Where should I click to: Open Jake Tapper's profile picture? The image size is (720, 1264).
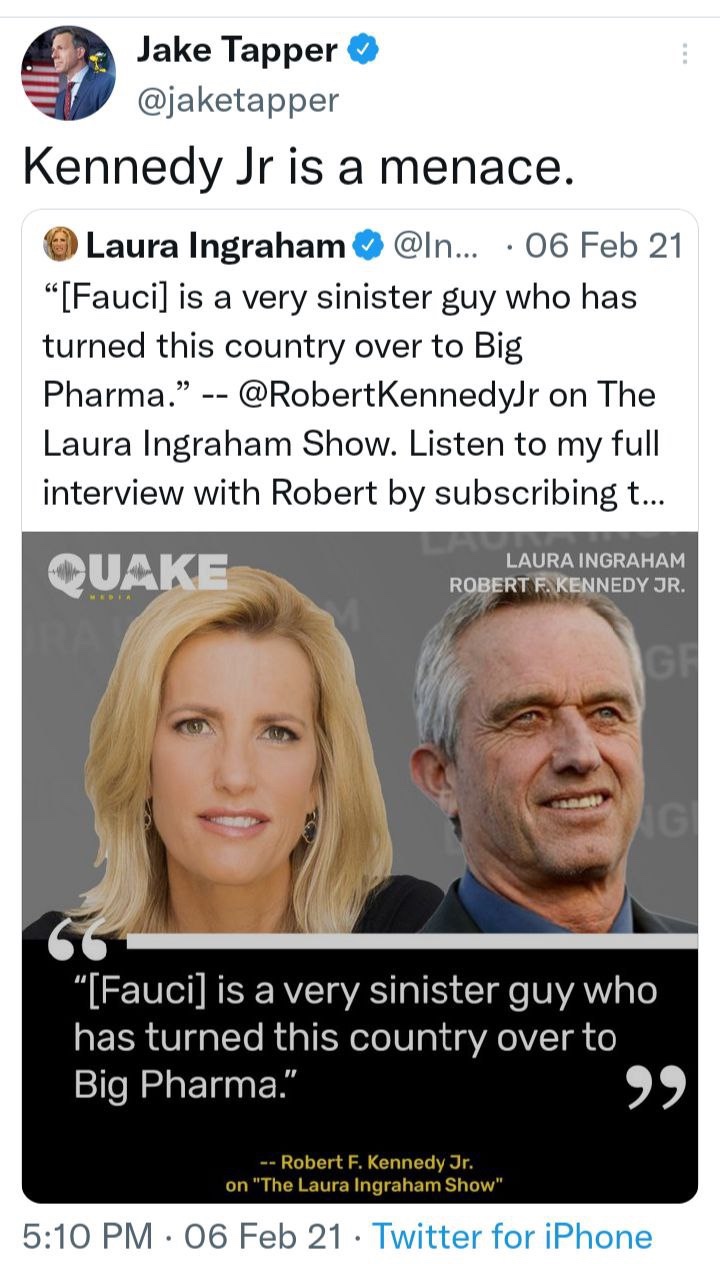coord(68,73)
